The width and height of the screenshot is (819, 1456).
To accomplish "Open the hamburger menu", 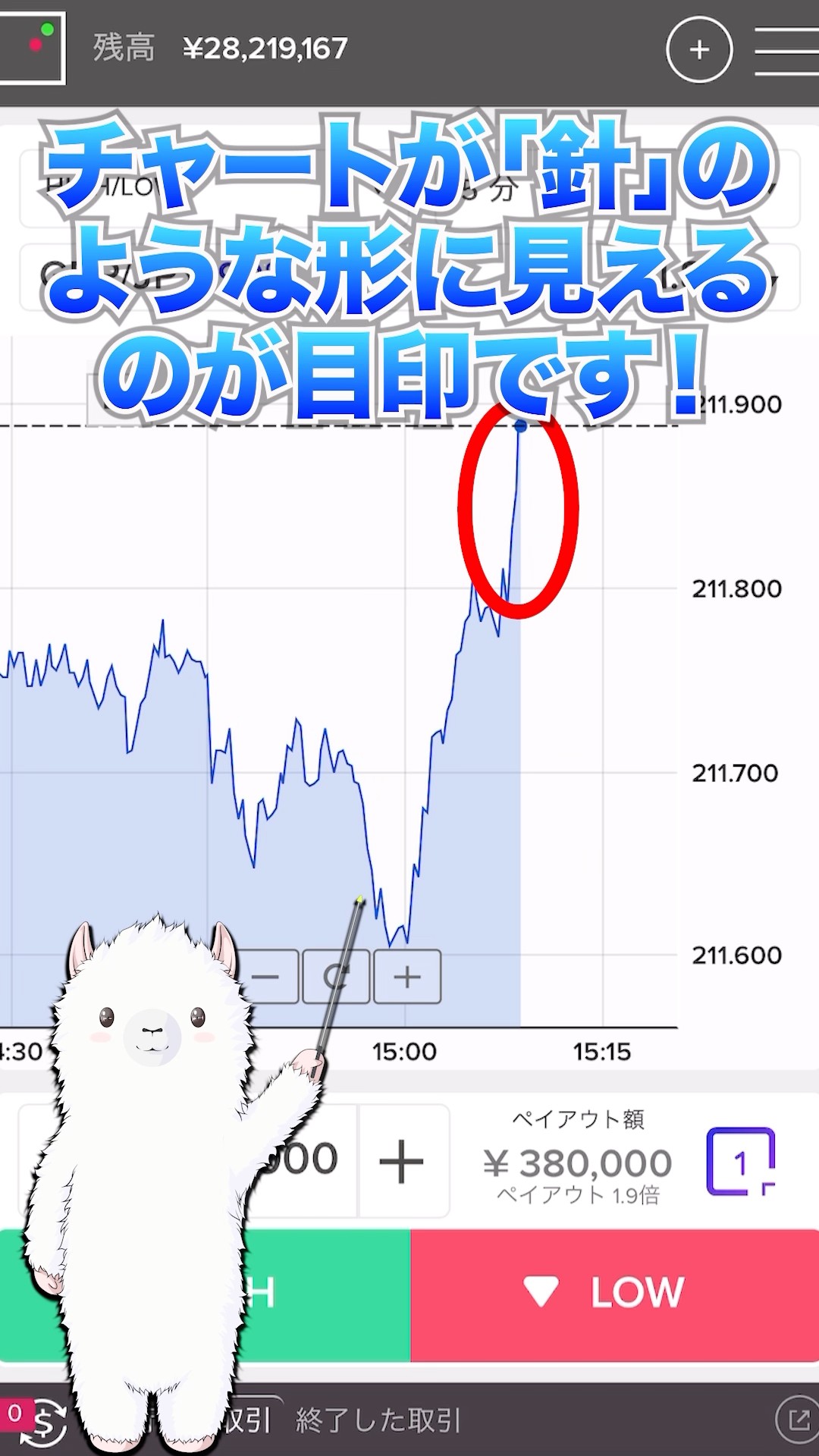I will pyautogui.click(x=787, y=51).
